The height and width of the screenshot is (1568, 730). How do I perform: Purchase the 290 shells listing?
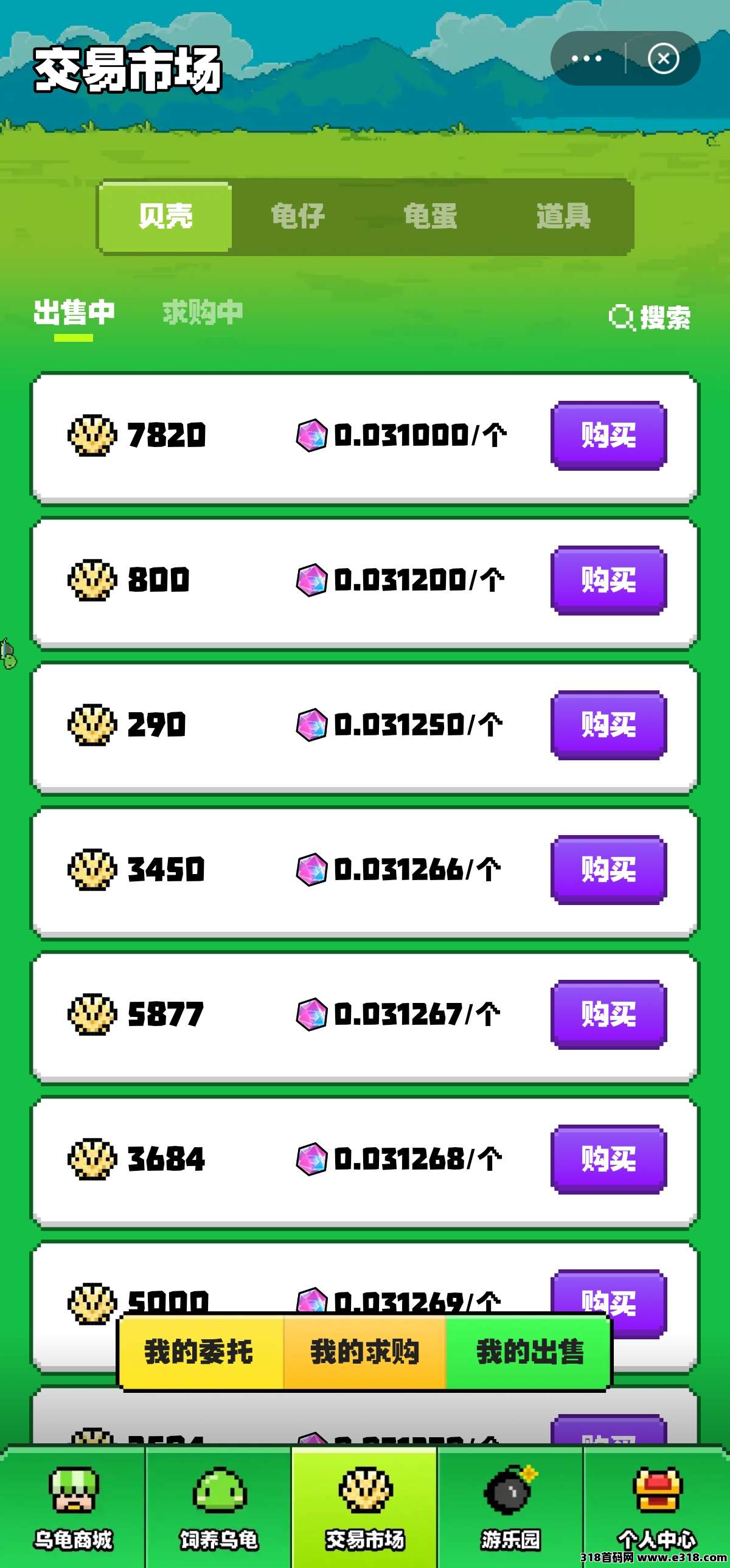tap(608, 725)
